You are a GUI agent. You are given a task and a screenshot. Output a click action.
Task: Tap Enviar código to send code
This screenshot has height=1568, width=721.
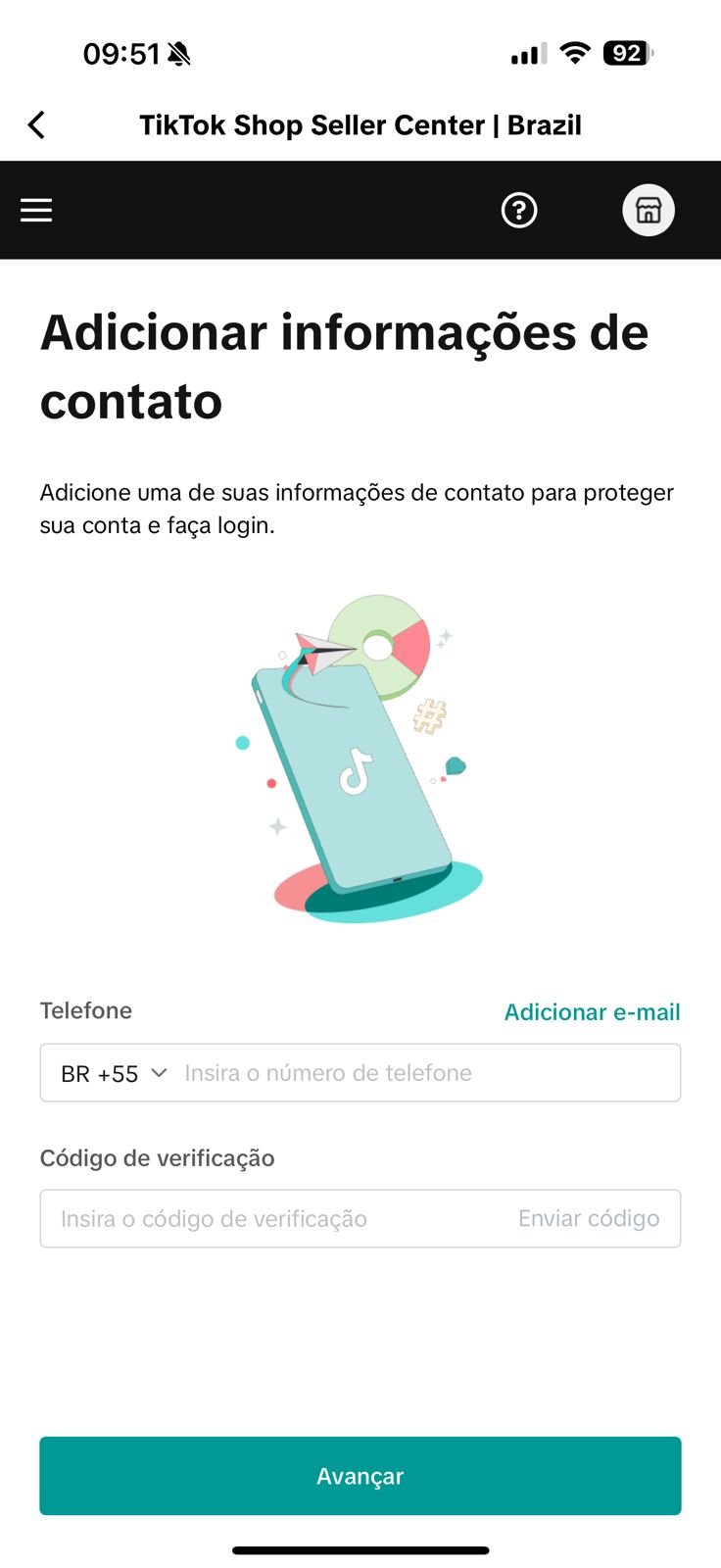click(589, 1218)
